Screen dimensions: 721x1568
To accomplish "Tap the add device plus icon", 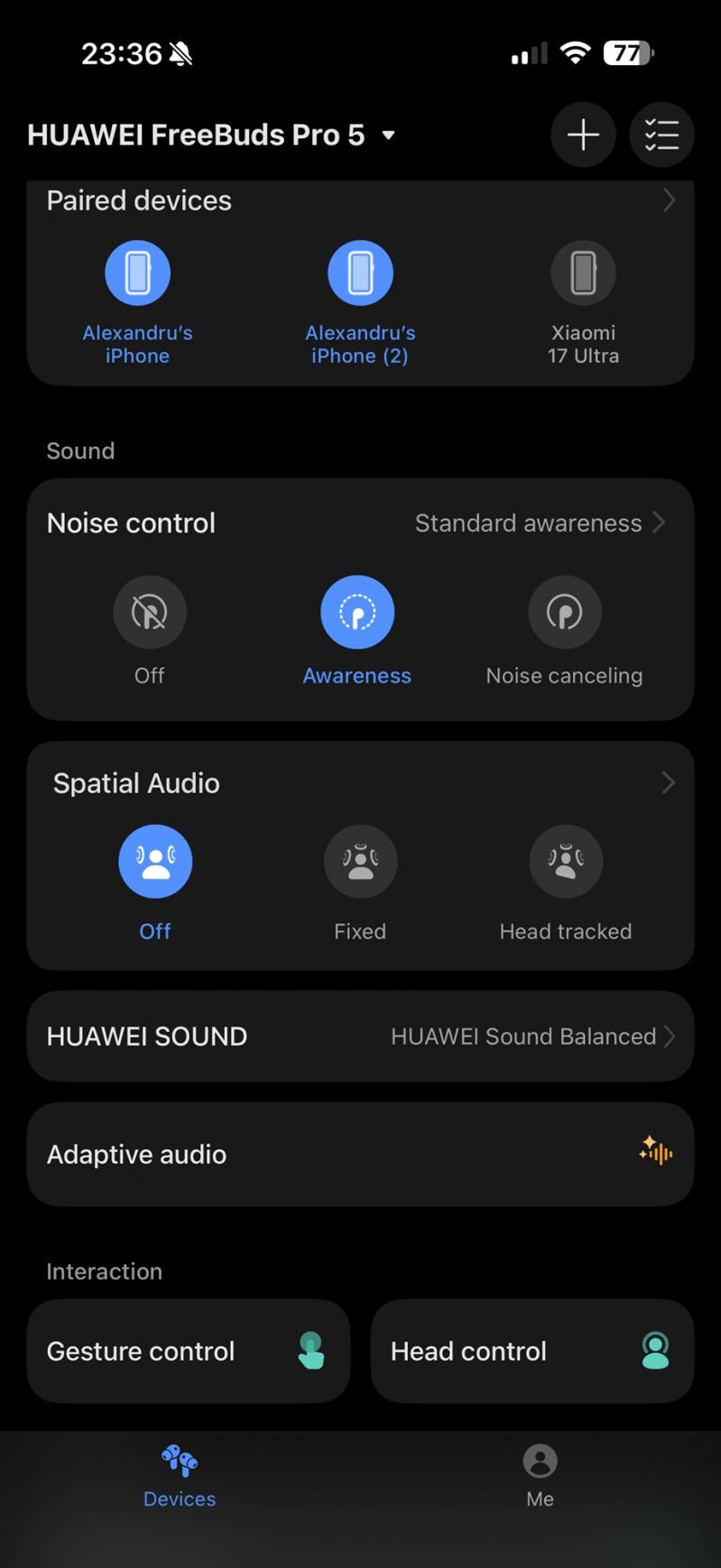I will [x=583, y=135].
